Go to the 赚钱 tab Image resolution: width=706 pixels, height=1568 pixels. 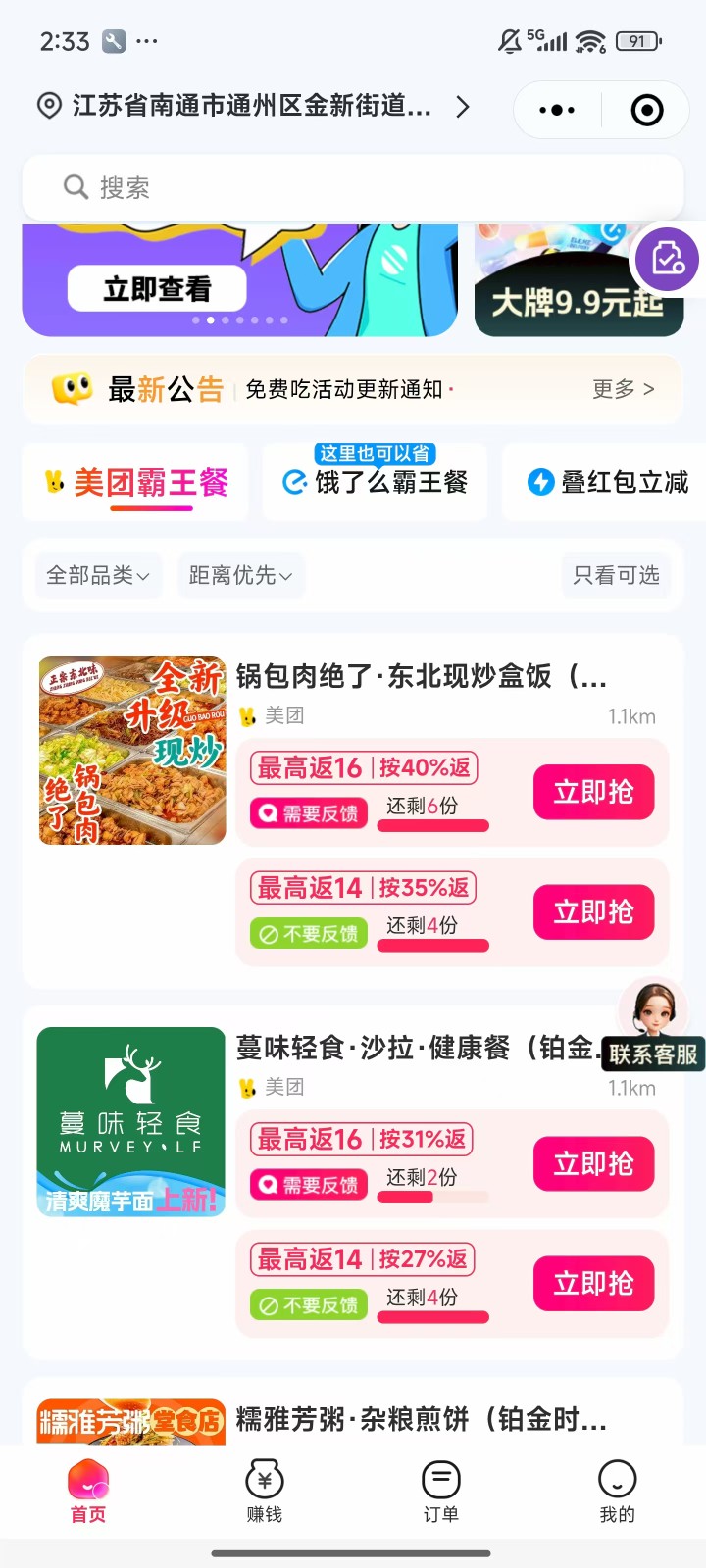pos(265,1491)
